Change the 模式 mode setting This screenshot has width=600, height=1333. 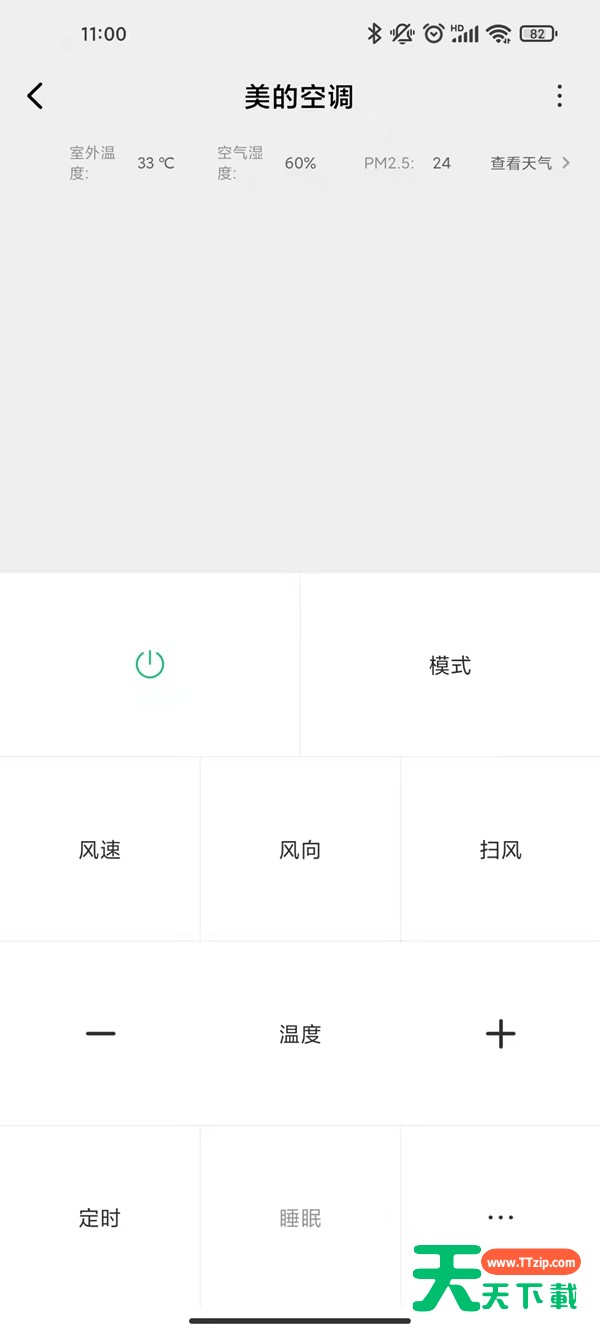click(x=450, y=664)
